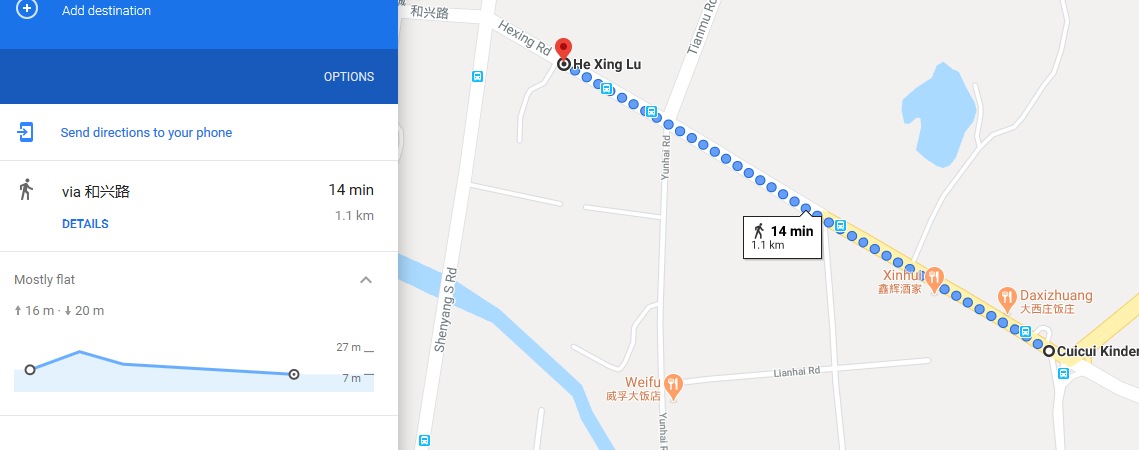Add another destination to the route

coord(105,11)
